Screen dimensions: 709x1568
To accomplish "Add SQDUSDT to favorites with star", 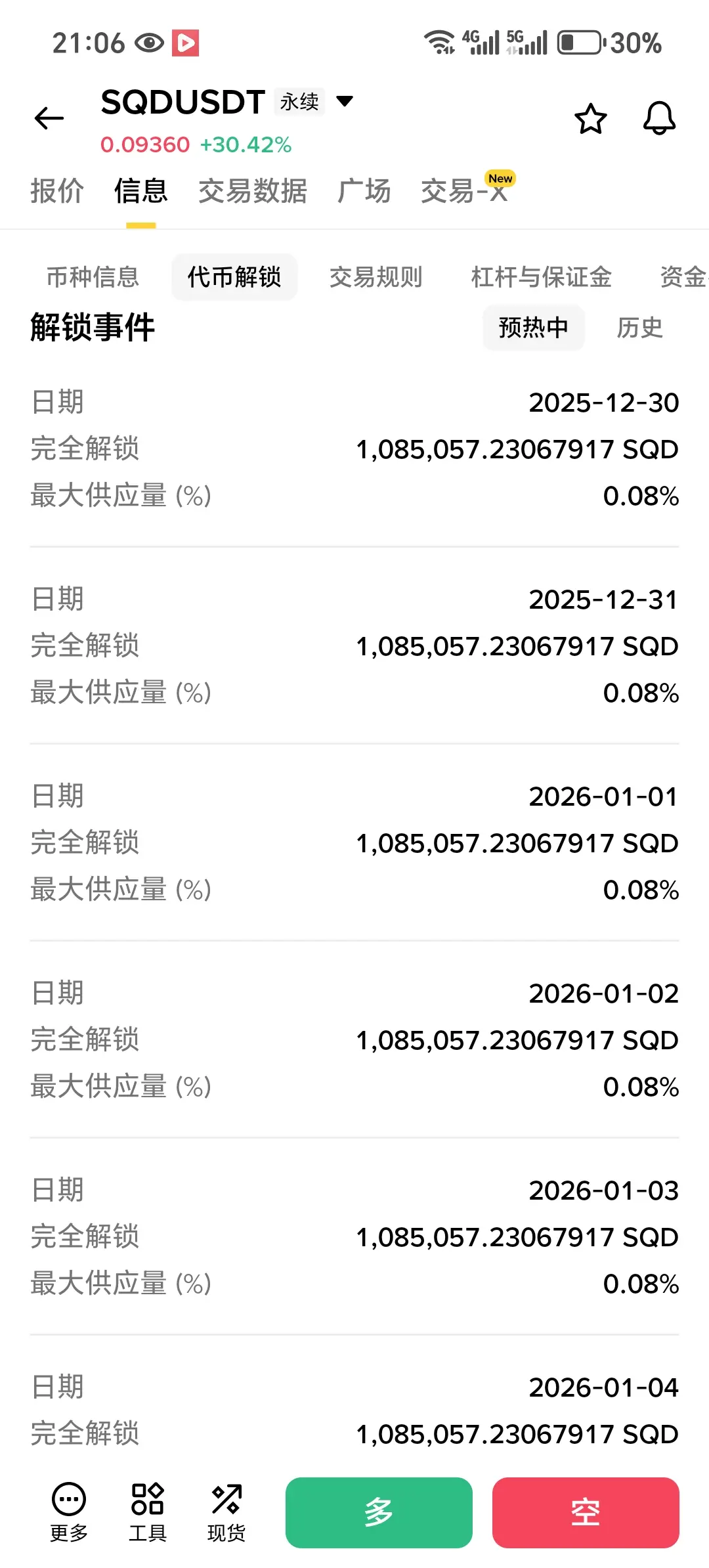I will click(x=591, y=119).
